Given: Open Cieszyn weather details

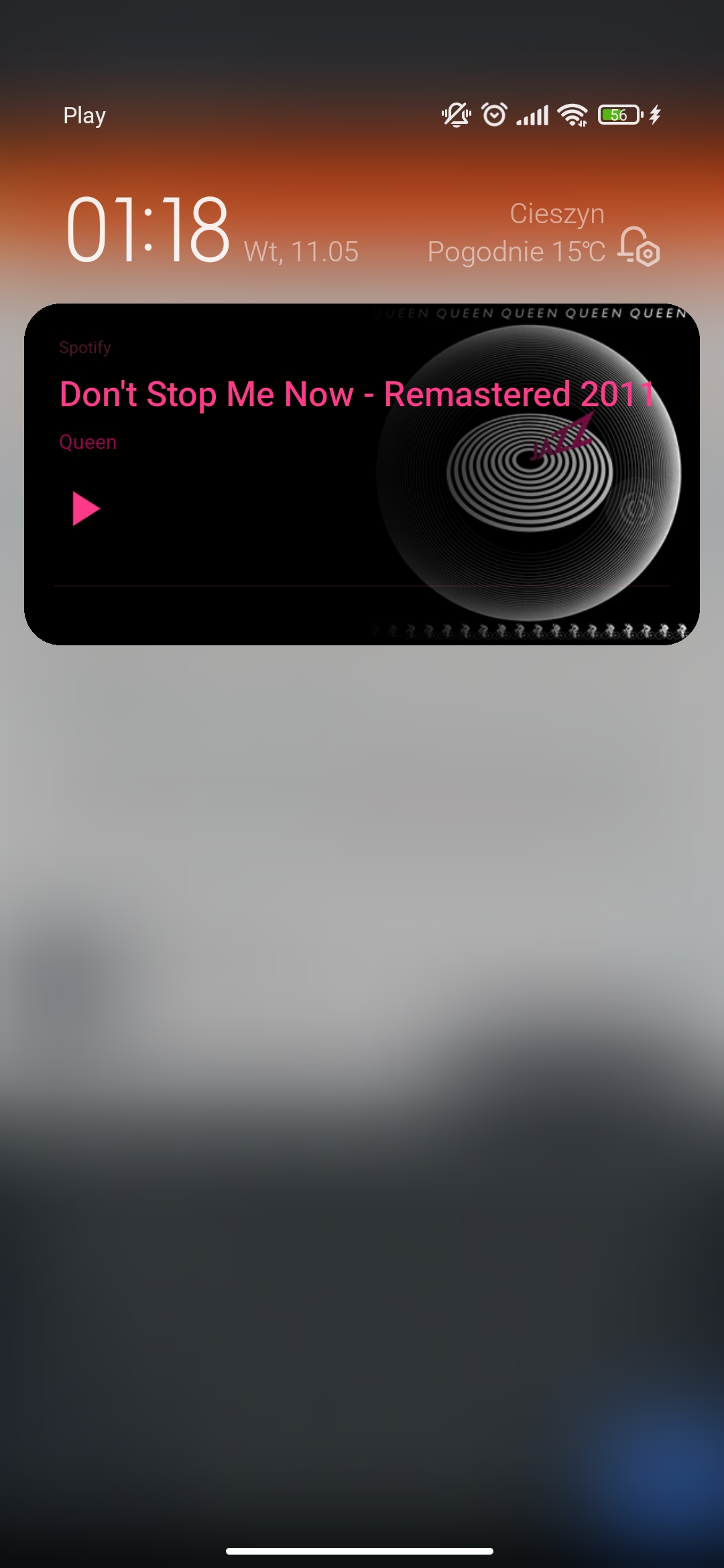Looking at the screenshot, I should pyautogui.click(x=516, y=233).
